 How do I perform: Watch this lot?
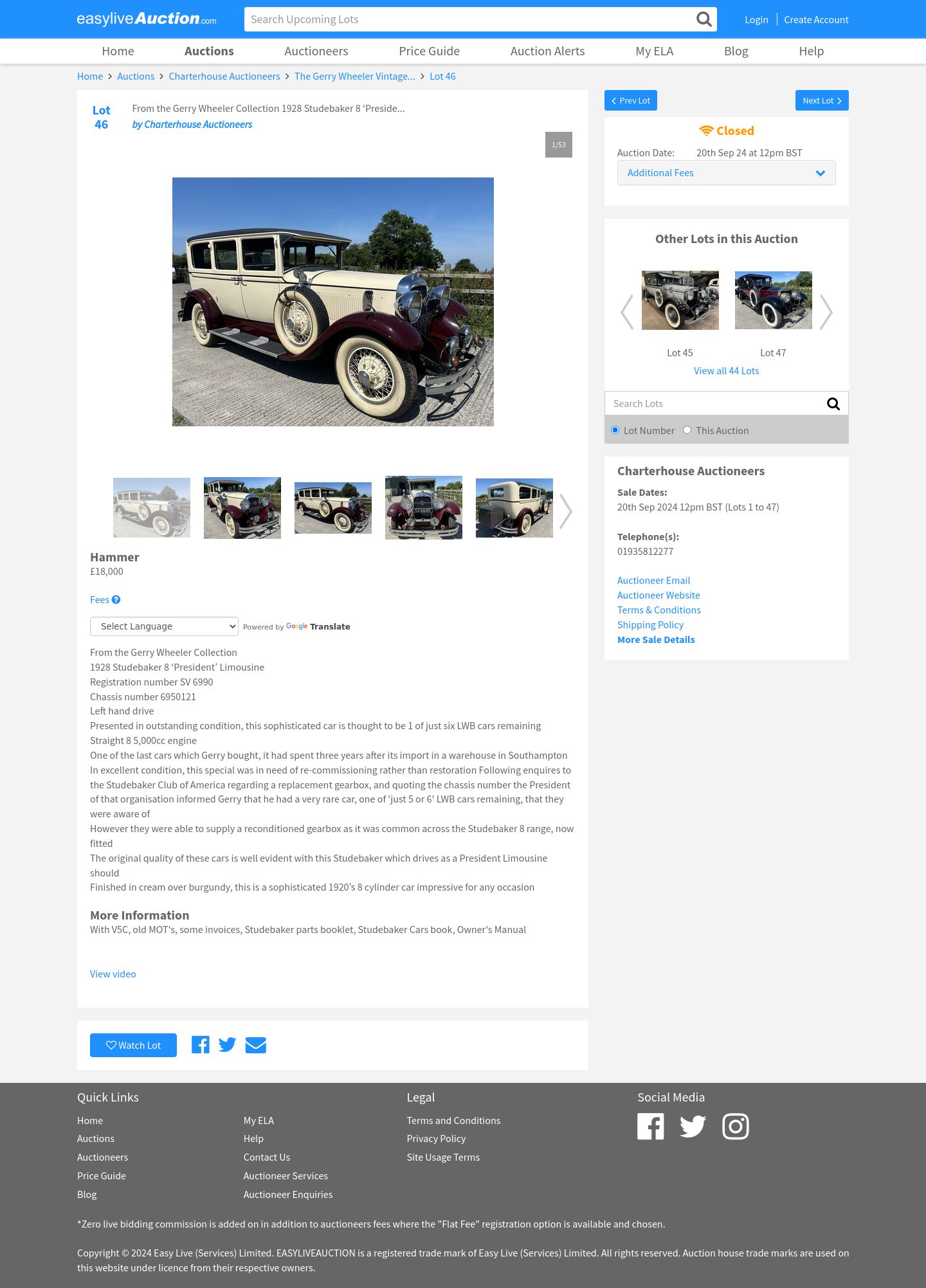click(133, 1046)
